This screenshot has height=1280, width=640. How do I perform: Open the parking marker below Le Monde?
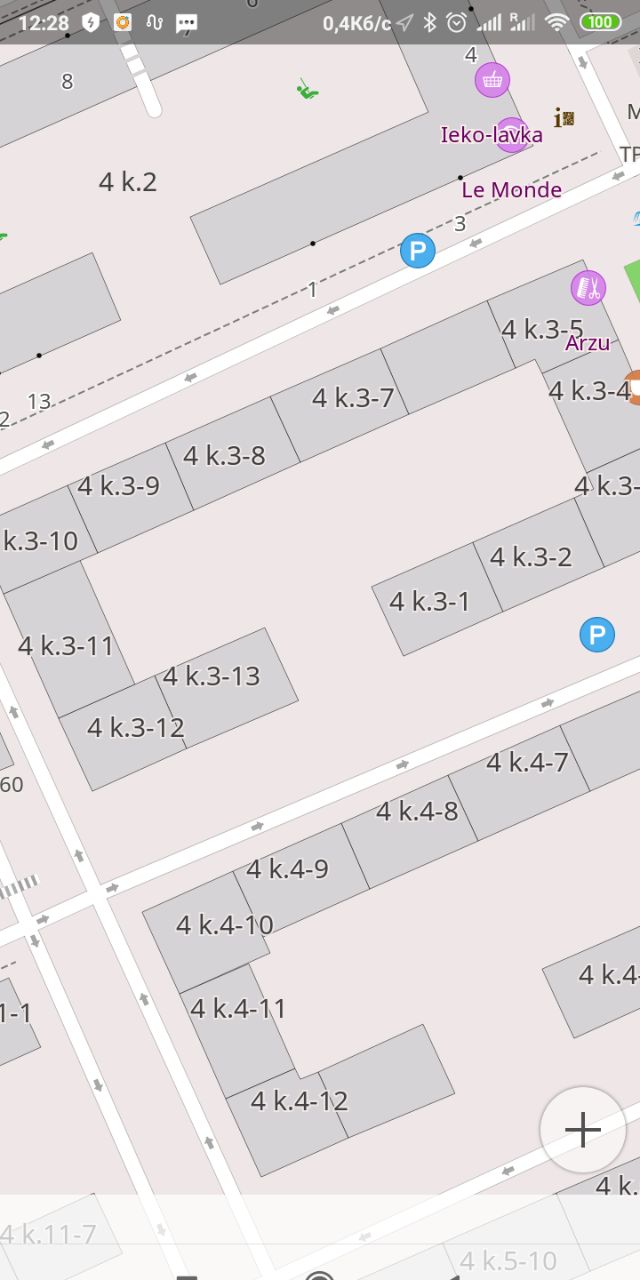(417, 250)
